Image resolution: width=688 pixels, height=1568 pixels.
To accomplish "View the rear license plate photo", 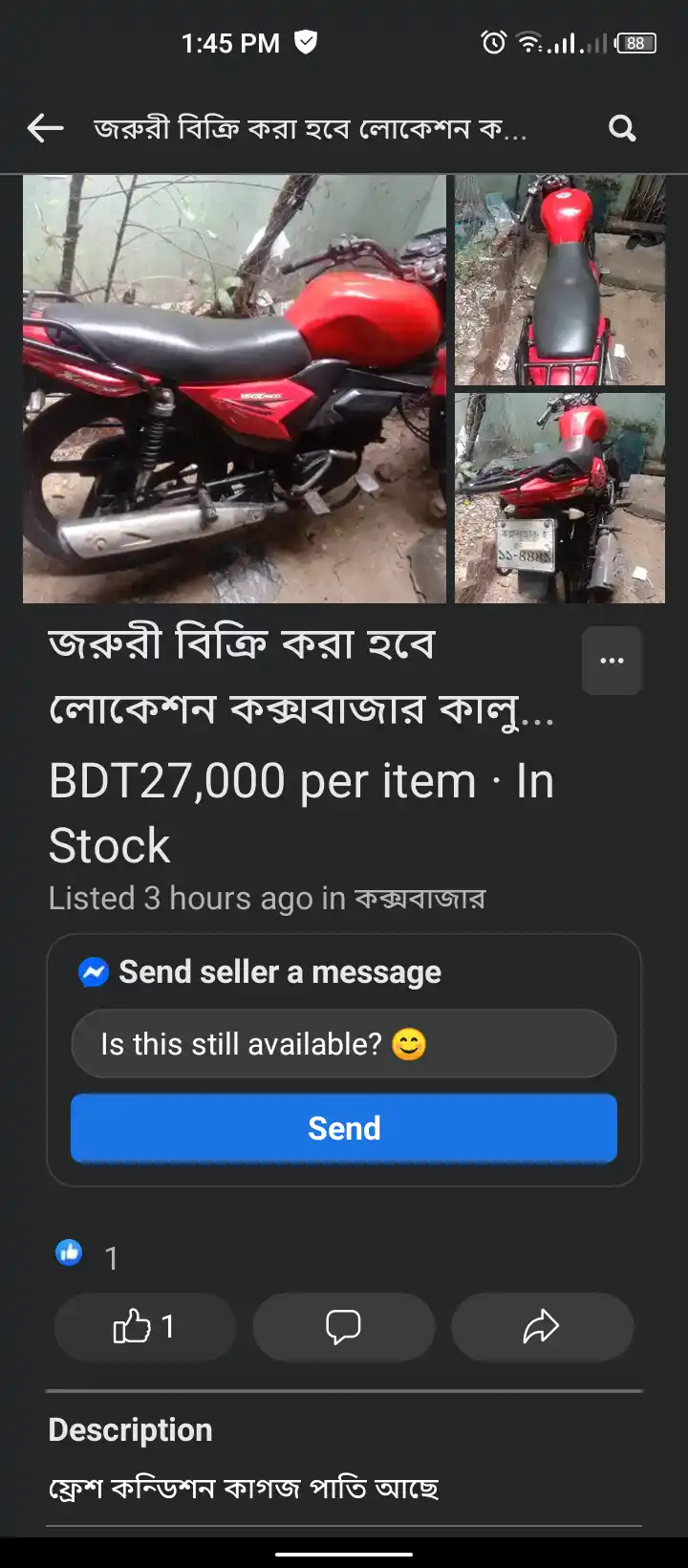I will 559,498.
